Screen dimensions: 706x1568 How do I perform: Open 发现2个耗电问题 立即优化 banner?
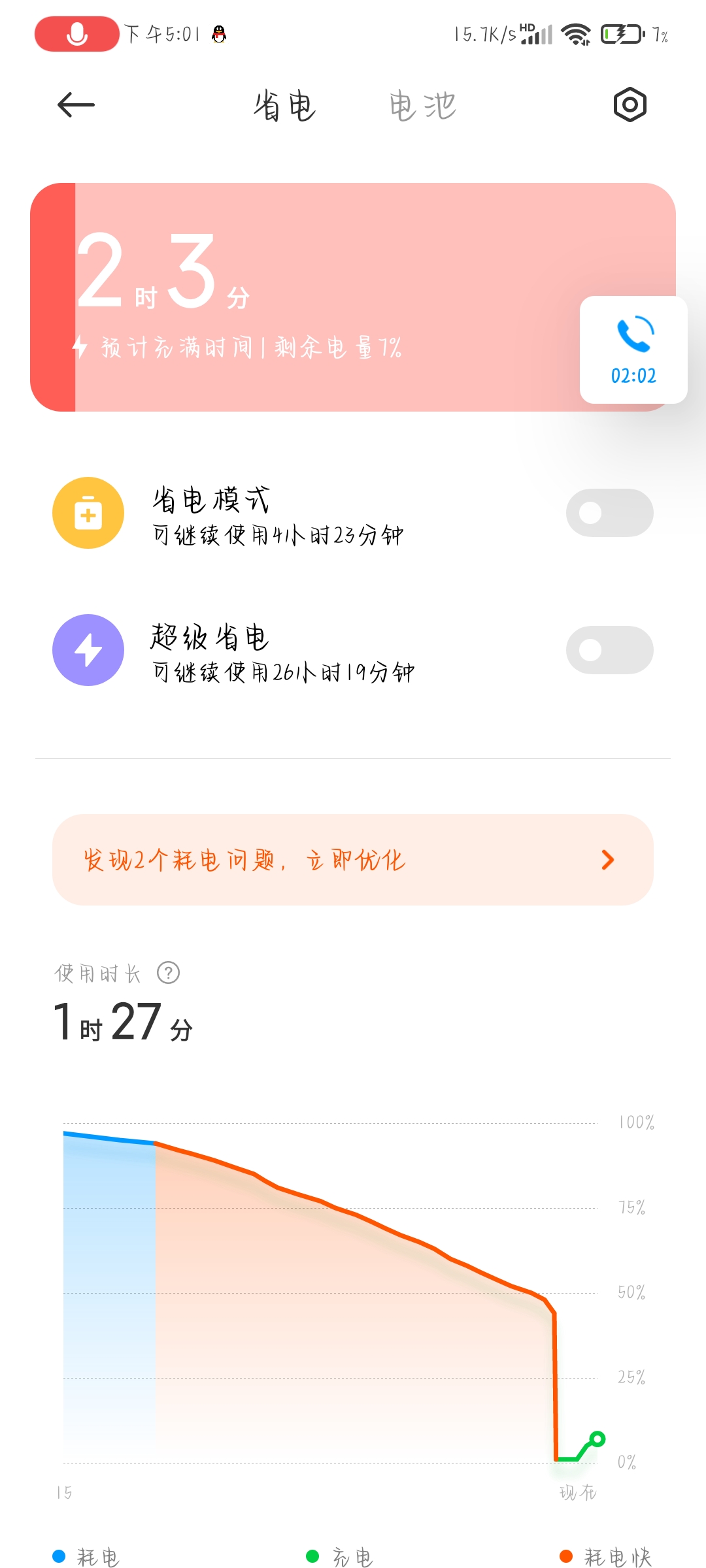click(x=353, y=860)
